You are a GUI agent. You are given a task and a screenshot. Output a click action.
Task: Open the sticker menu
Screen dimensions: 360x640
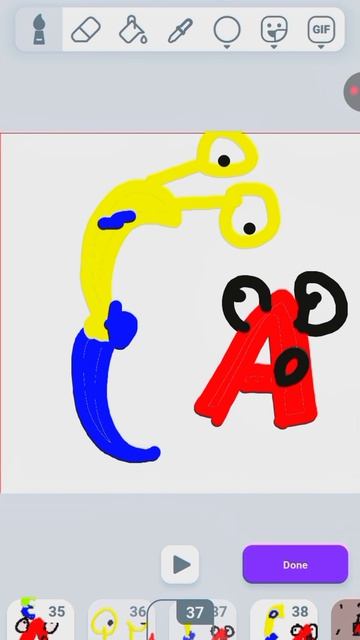point(274,30)
